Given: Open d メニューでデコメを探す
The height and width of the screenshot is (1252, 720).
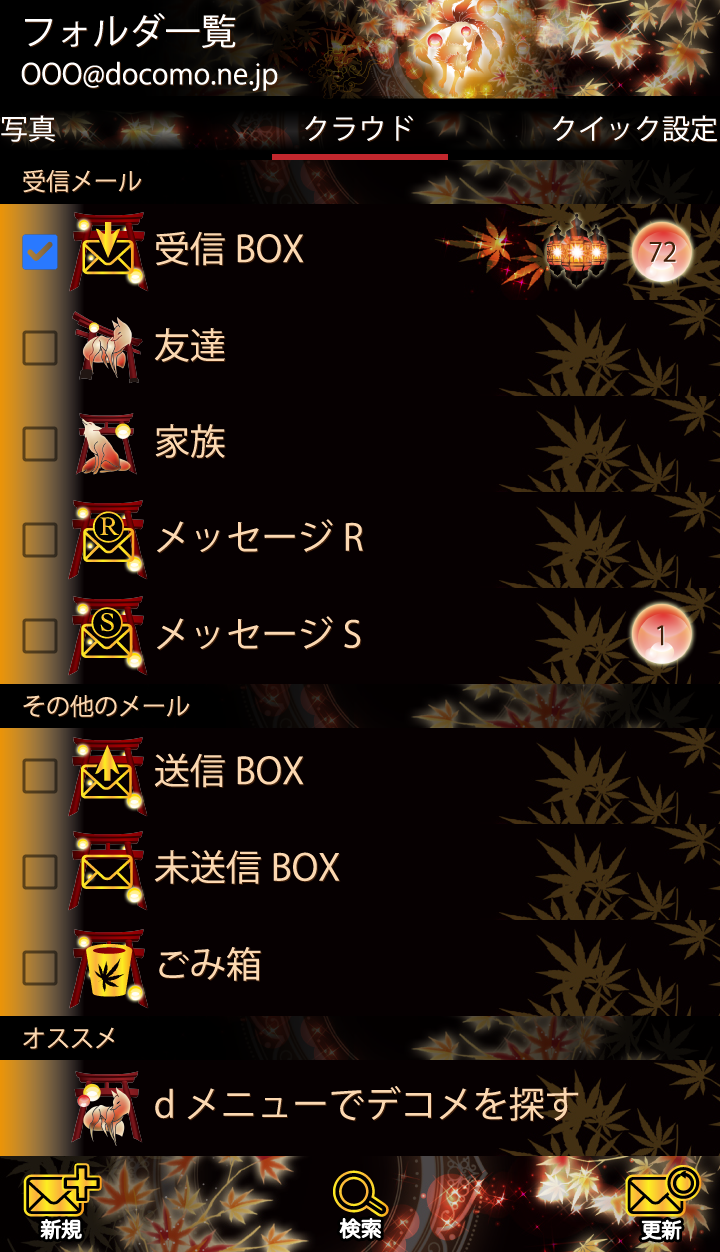Looking at the screenshot, I should click(366, 1105).
